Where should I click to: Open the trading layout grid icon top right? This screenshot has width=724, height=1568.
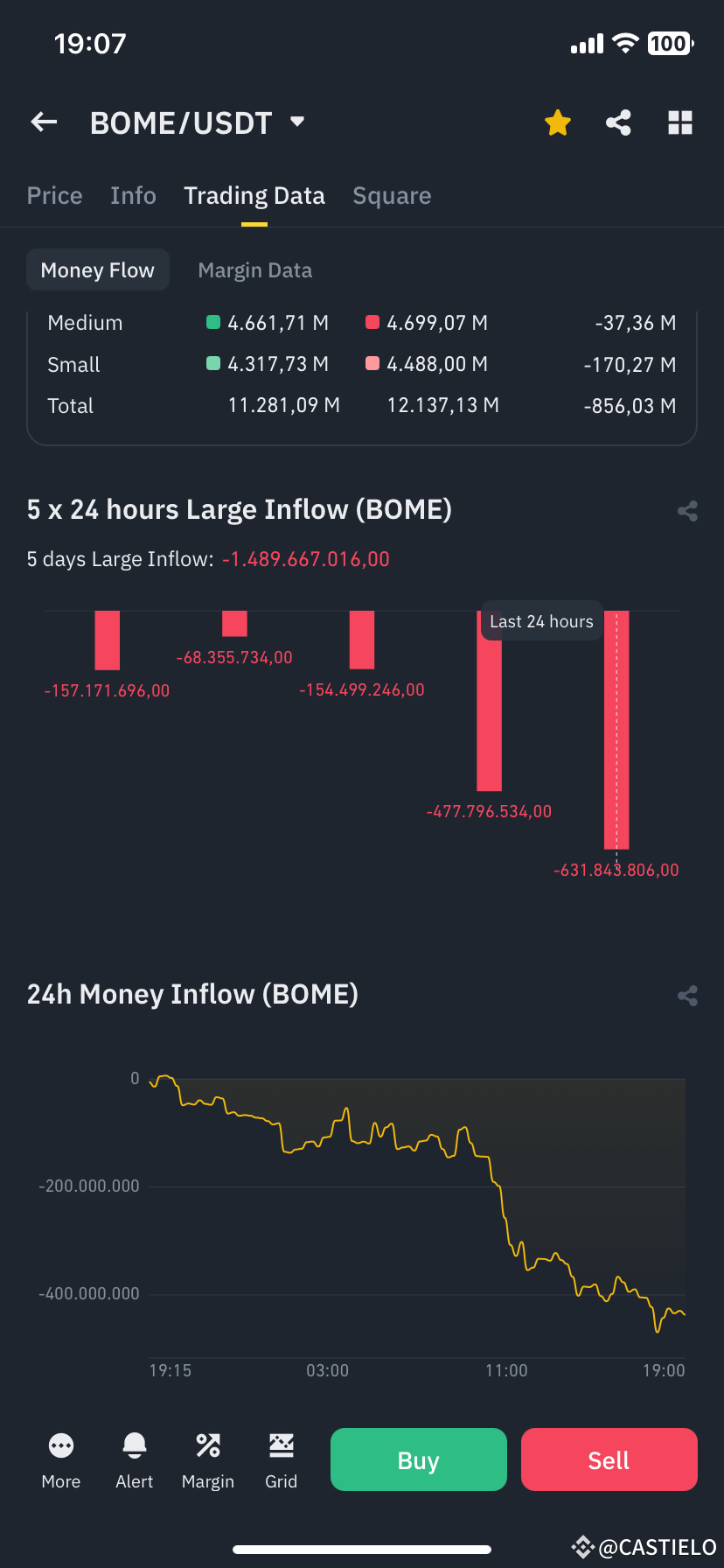(679, 123)
